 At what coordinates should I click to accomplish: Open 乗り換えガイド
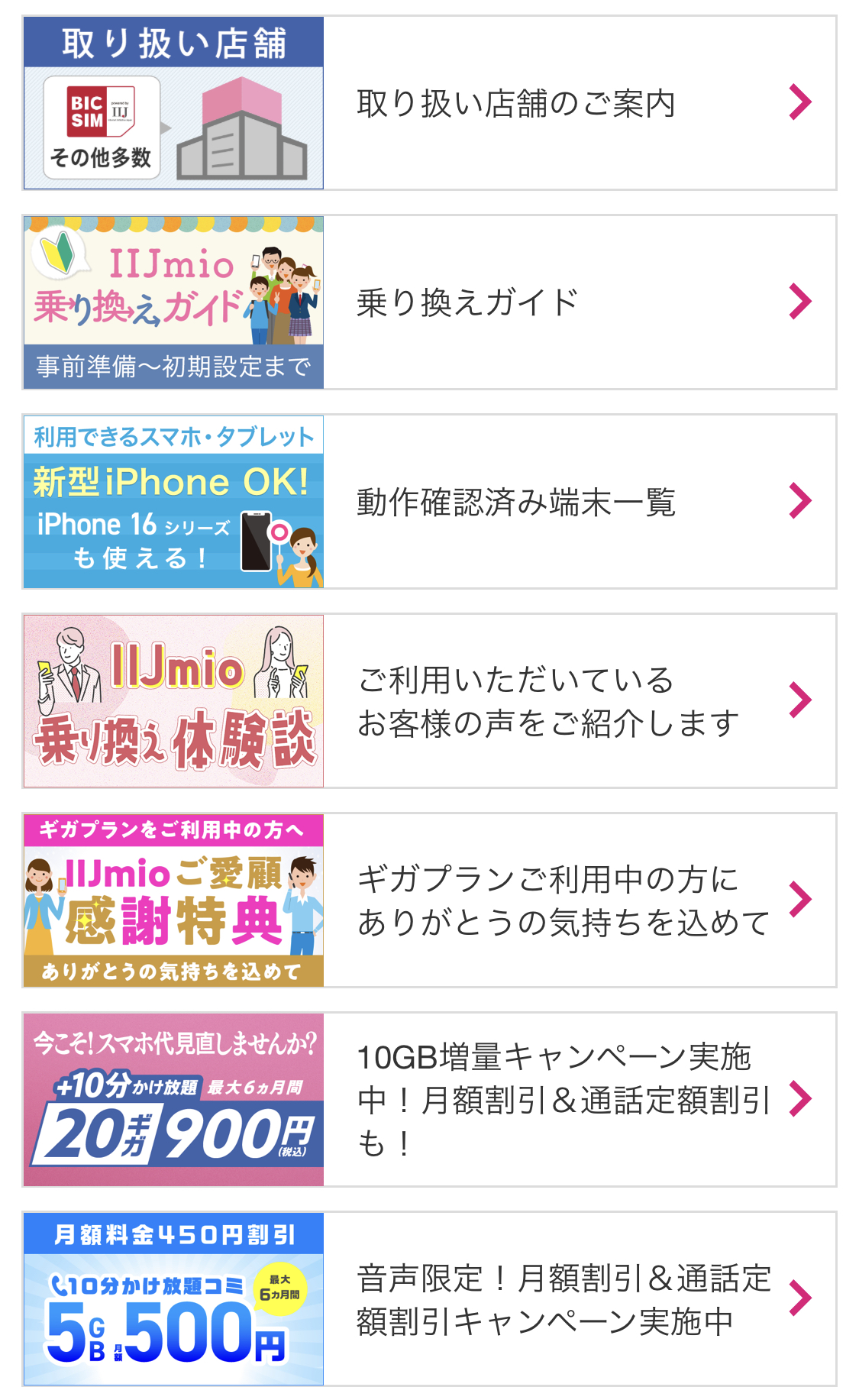(x=467, y=302)
